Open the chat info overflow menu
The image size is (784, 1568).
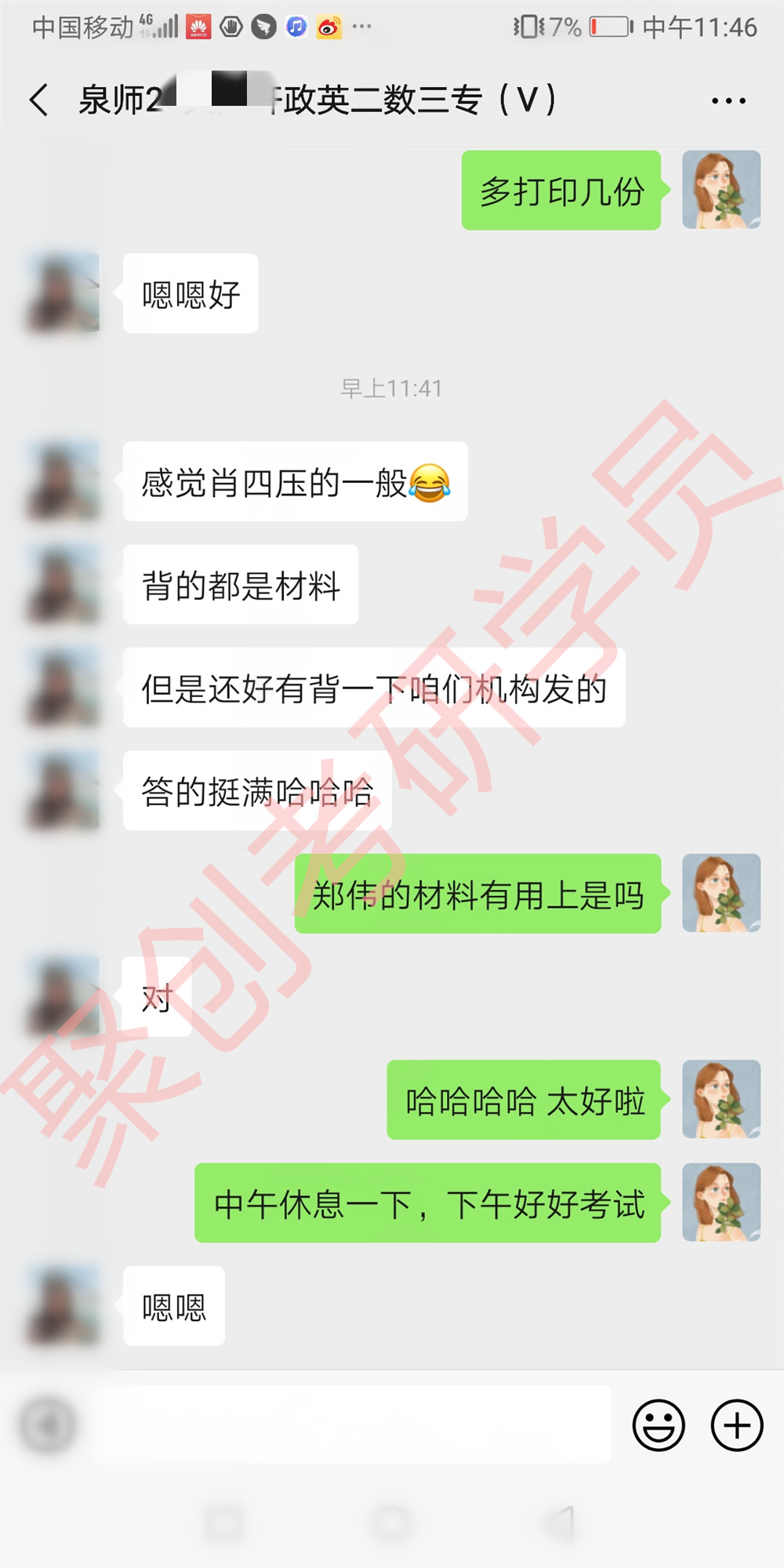pos(728,100)
